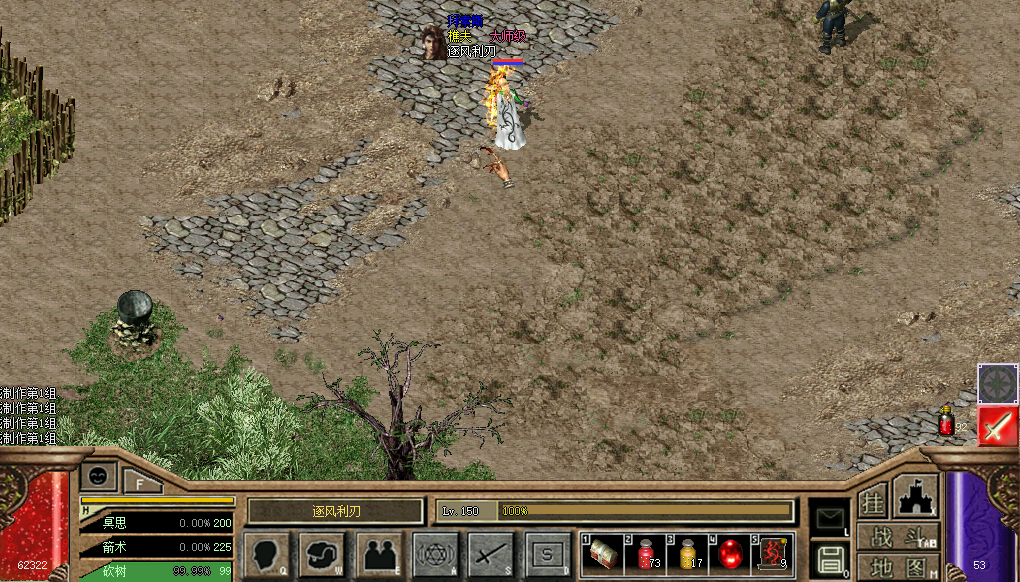The height and width of the screenshot is (582, 1020).
Task: Open the character head panel (Q)
Action: [x=266, y=554]
